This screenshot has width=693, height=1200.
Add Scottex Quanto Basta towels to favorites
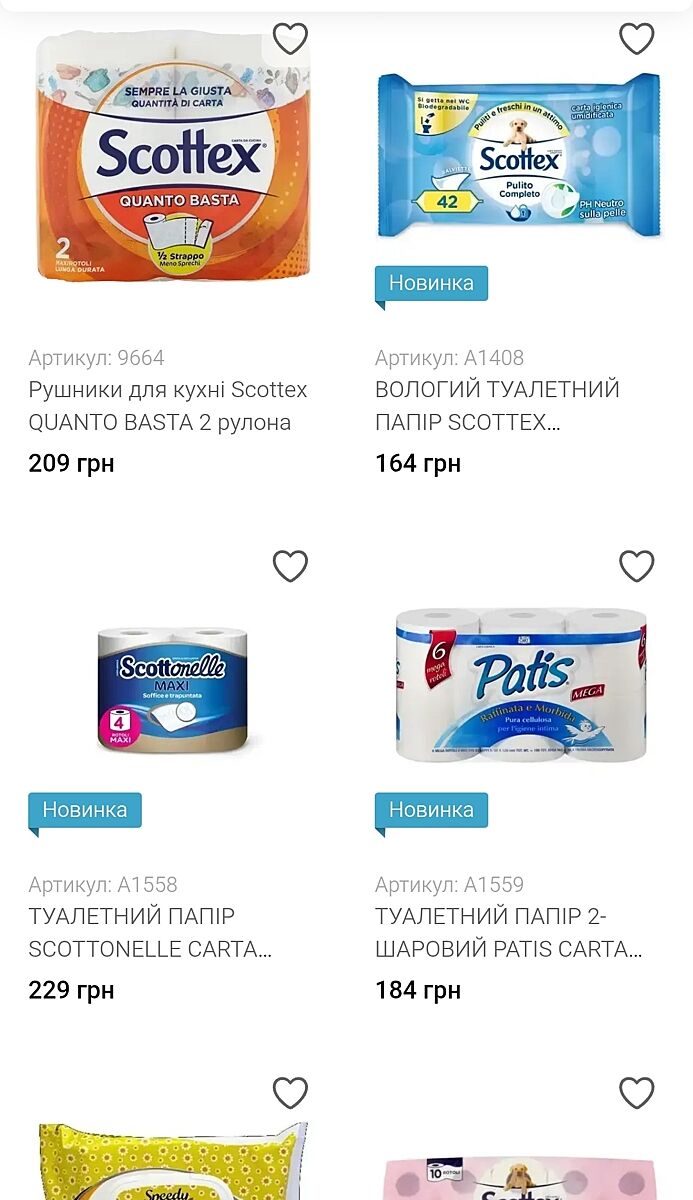(x=290, y=39)
